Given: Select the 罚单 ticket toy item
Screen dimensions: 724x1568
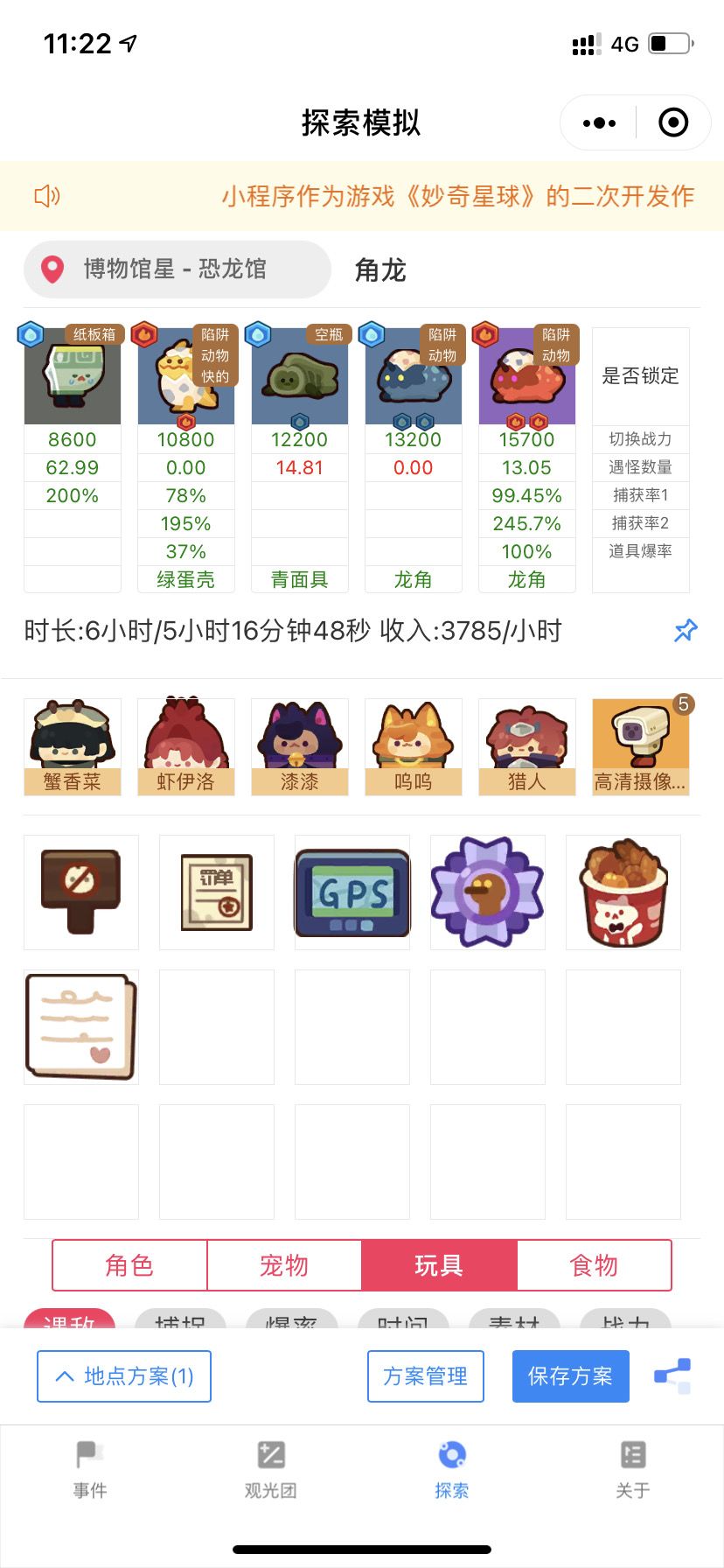Looking at the screenshot, I should click(216, 892).
